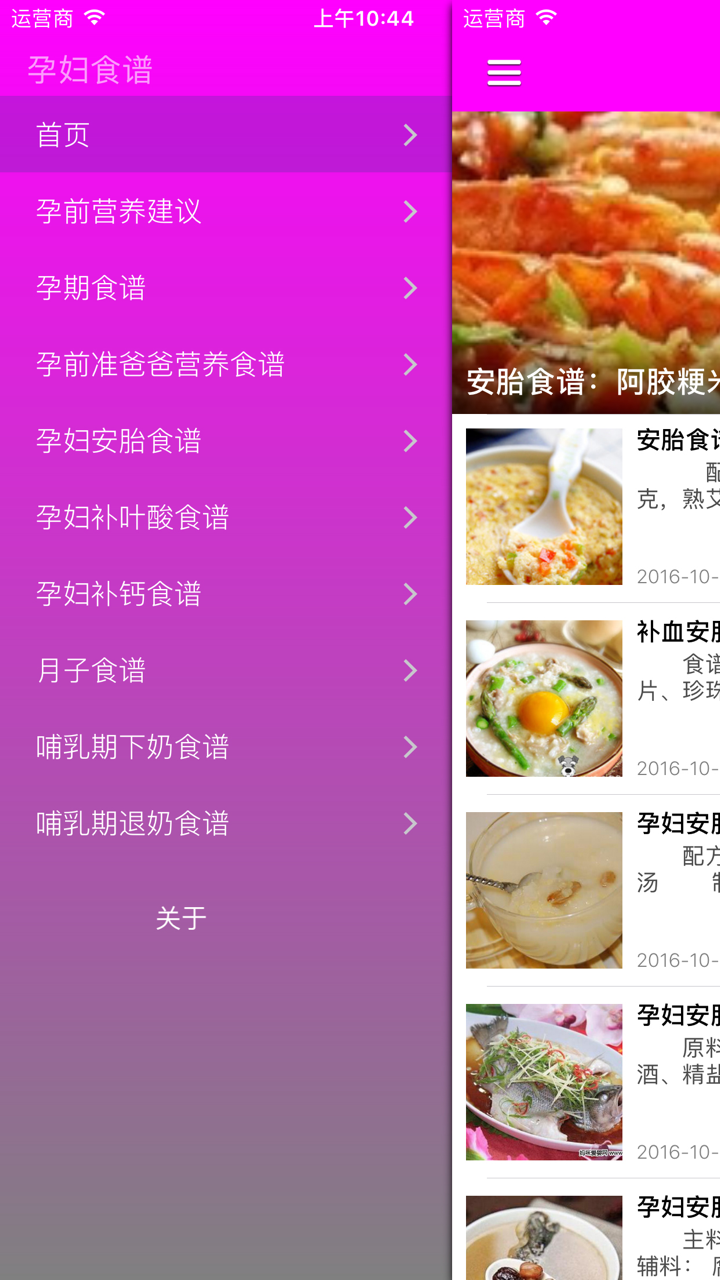This screenshot has width=720, height=1280.
Task: Tap the chevron arrow next to 首页
Action: (x=410, y=135)
